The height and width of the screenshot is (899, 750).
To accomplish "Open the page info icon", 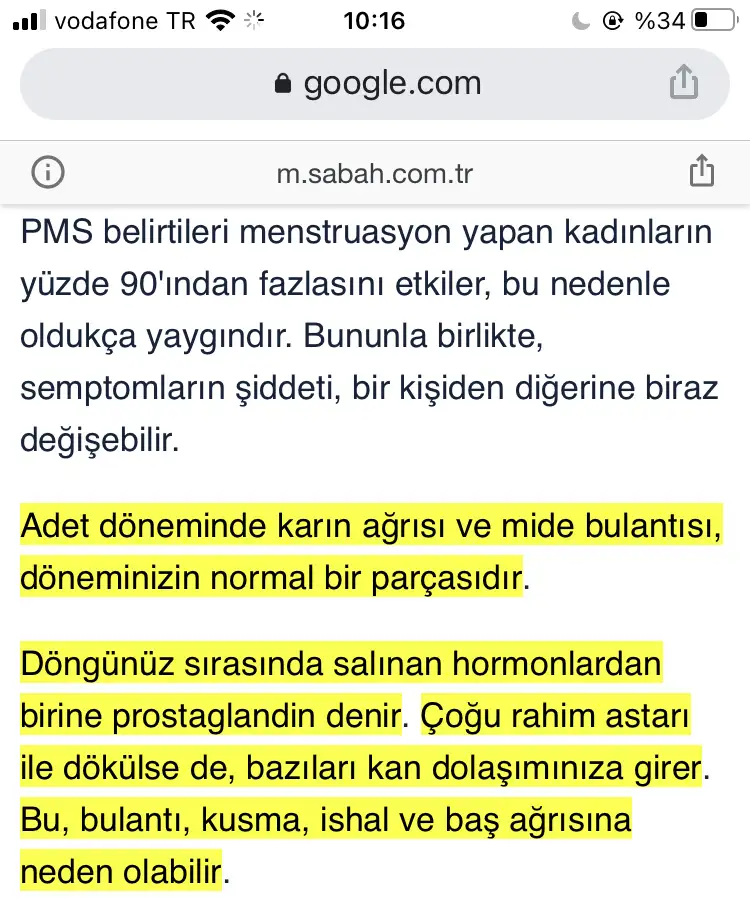I will 48,173.
